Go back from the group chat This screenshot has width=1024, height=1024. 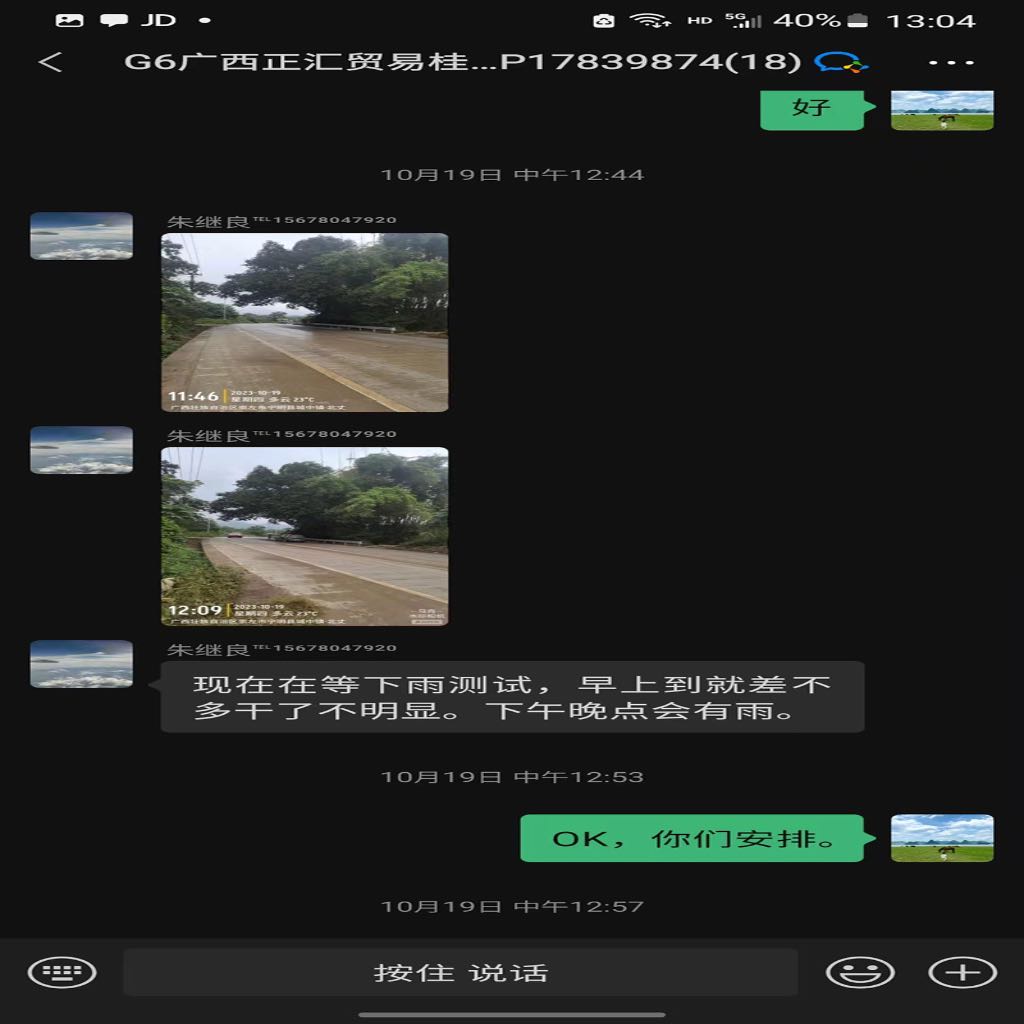[x=50, y=62]
